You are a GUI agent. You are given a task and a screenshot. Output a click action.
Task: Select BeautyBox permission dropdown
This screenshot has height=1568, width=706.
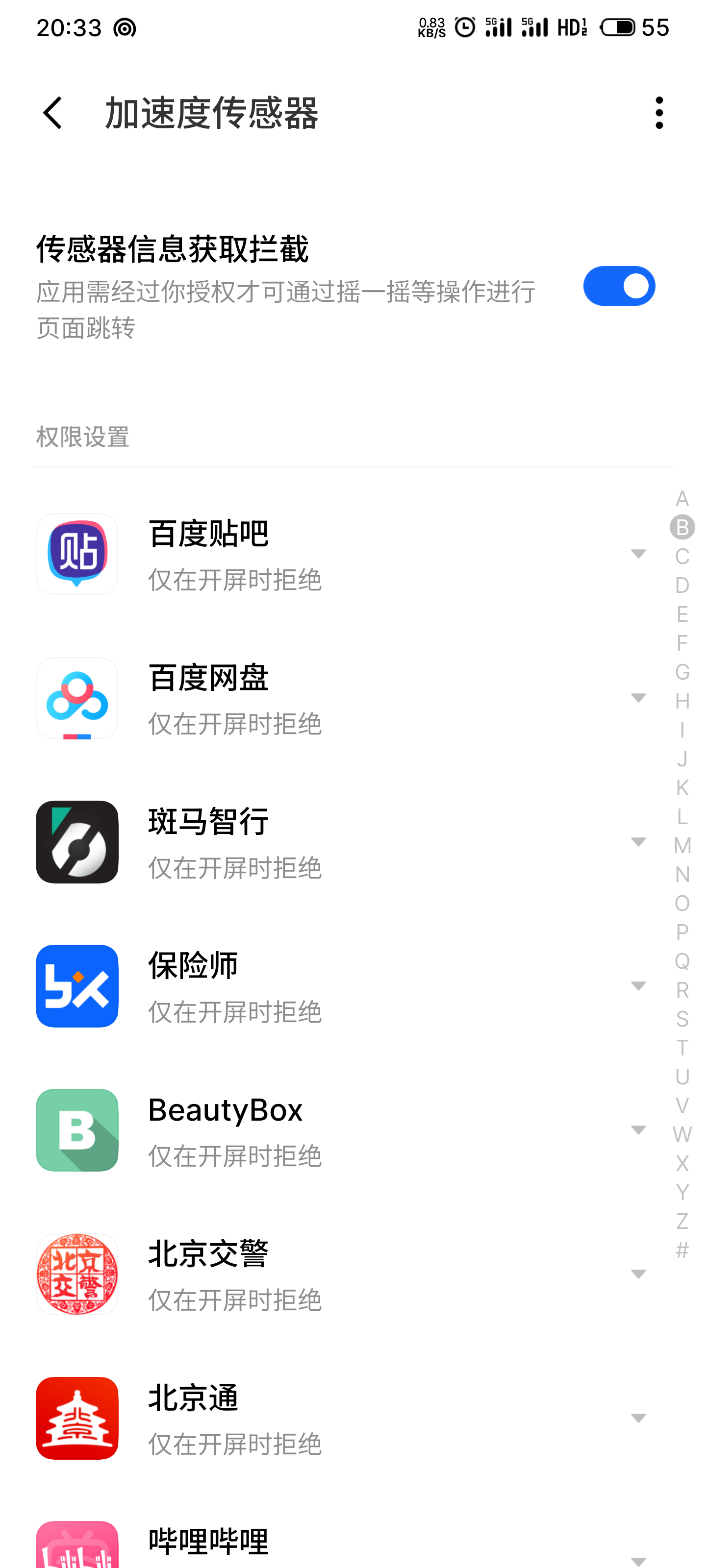(x=638, y=1130)
